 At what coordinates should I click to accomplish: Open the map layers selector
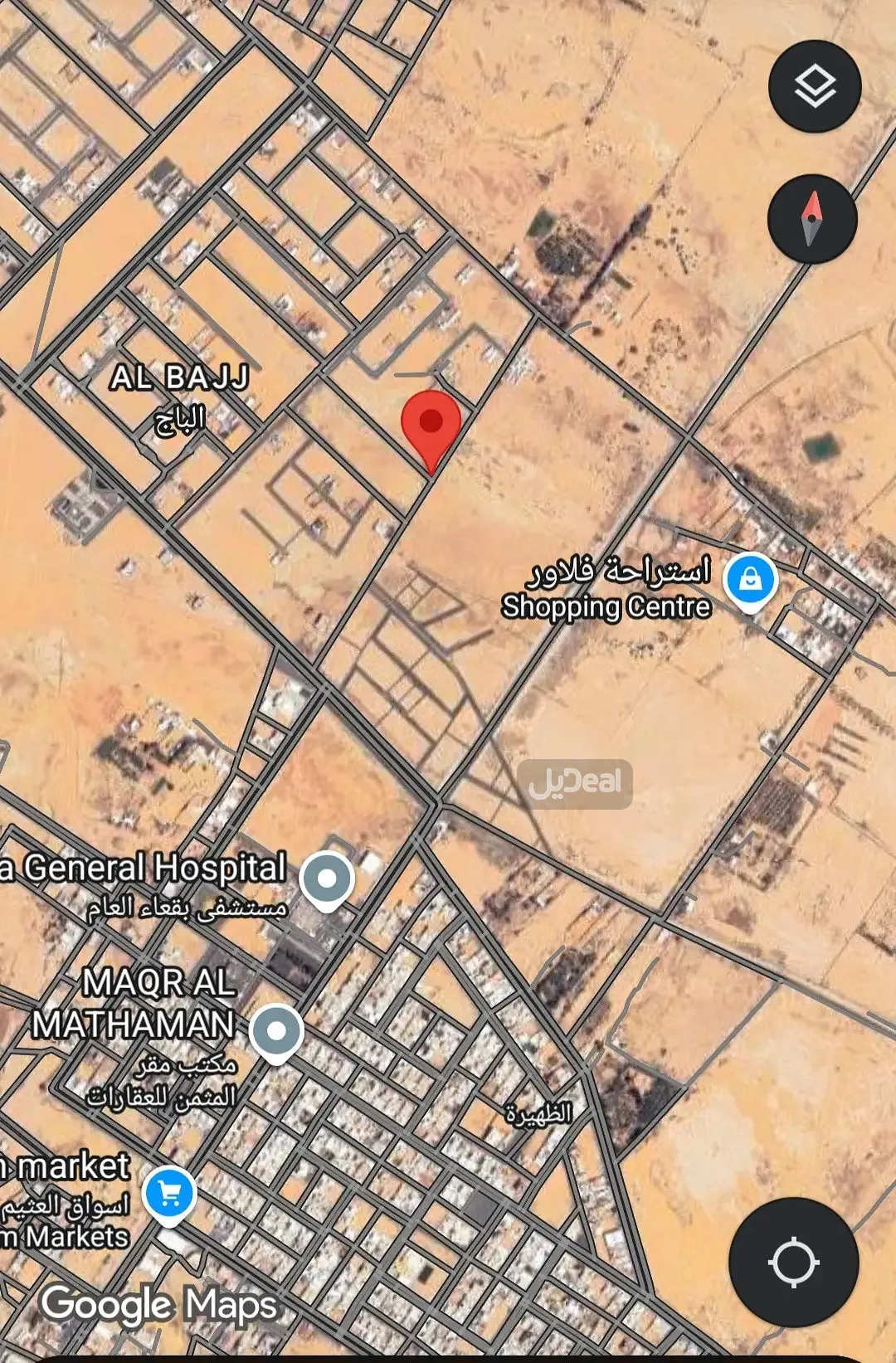point(815,86)
